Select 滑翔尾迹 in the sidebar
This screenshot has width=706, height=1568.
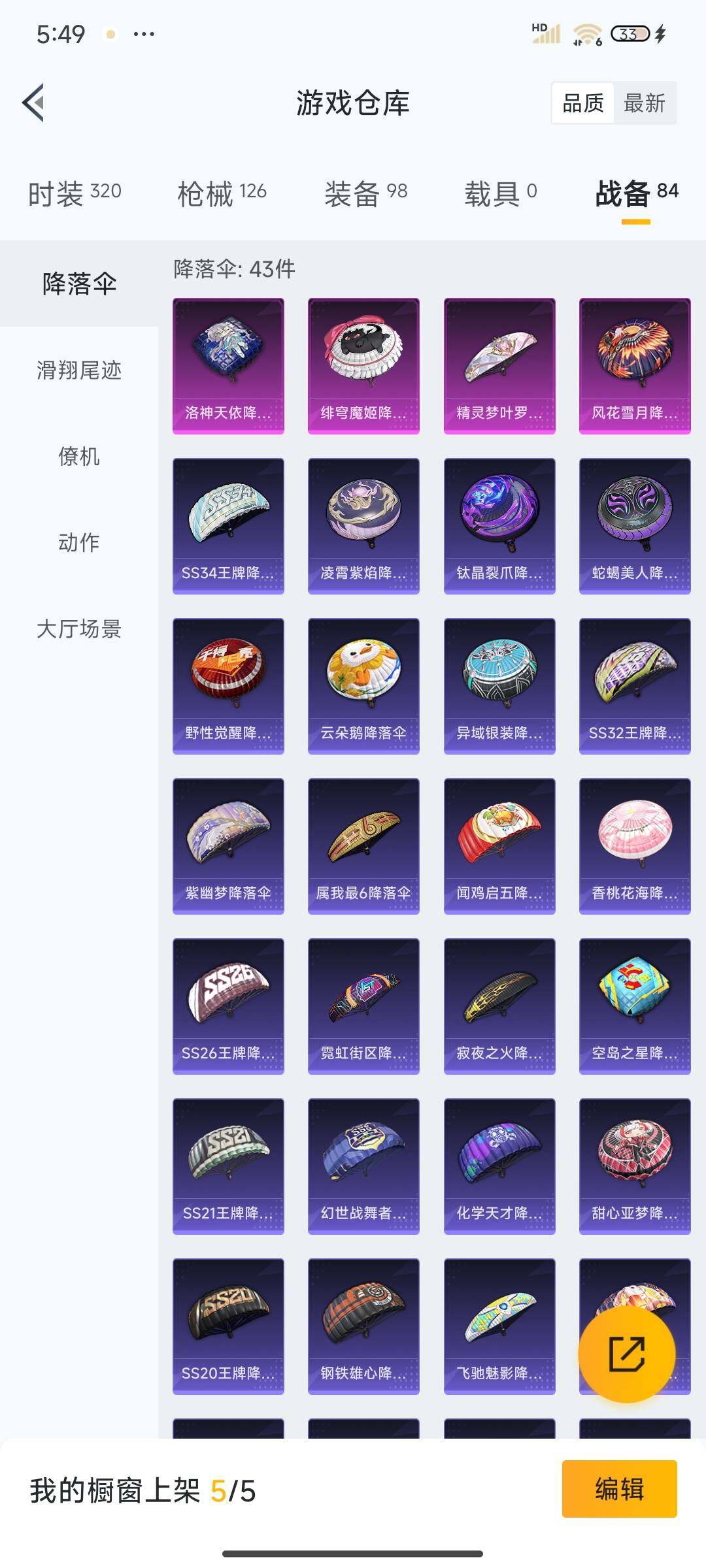pos(79,370)
